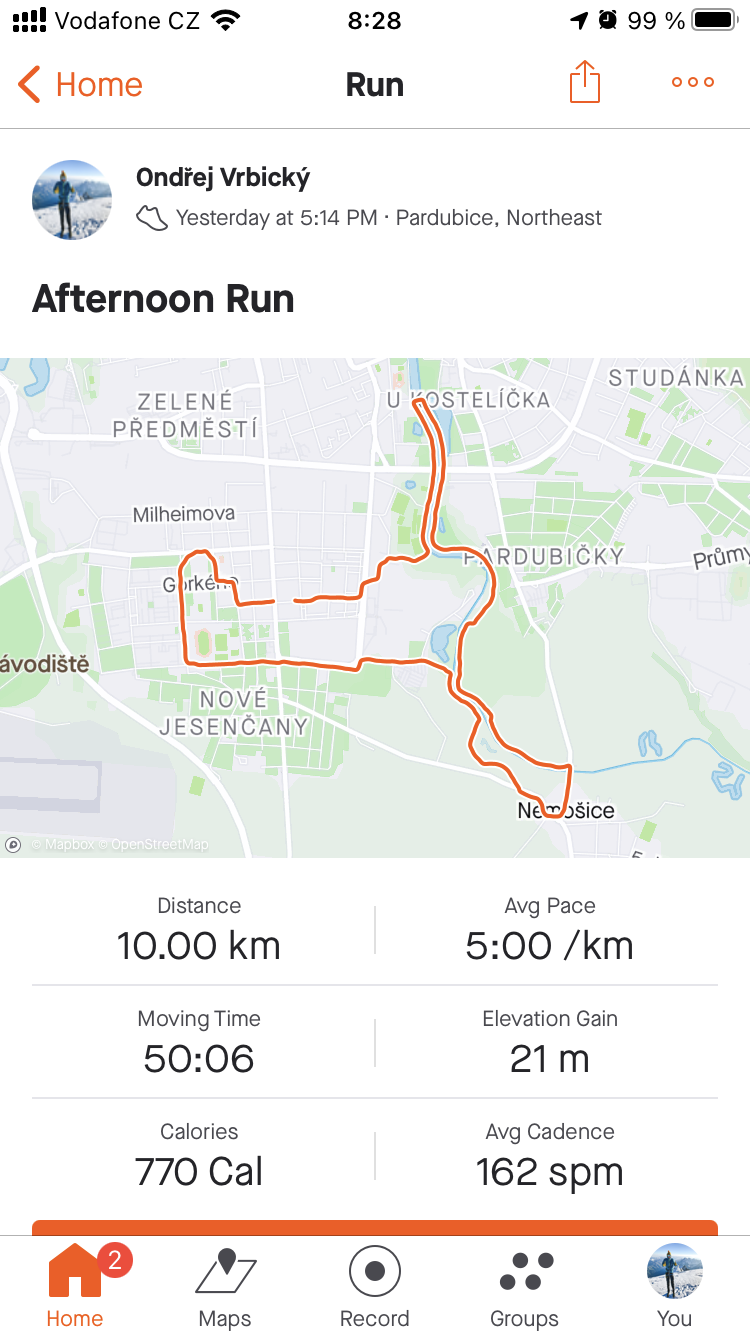Select the Home tab
This screenshot has height=1334, width=750.
tap(75, 1287)
